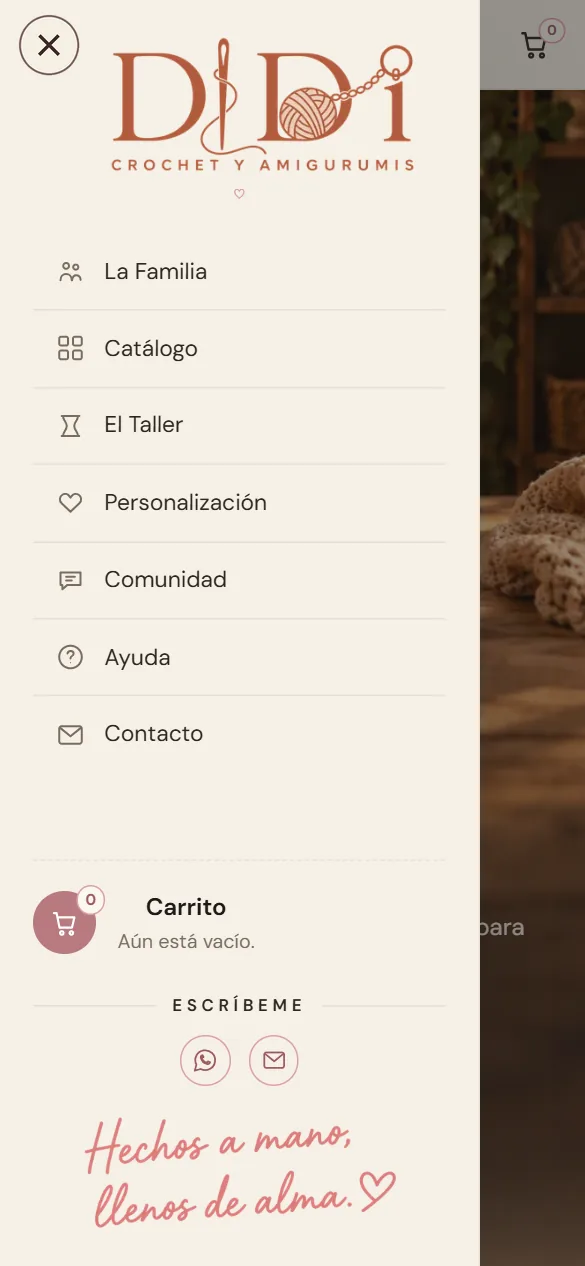Viewport: 585px width, 1266px height.
Task: Open the Comunidad section
Action: [x=239, y=580]
